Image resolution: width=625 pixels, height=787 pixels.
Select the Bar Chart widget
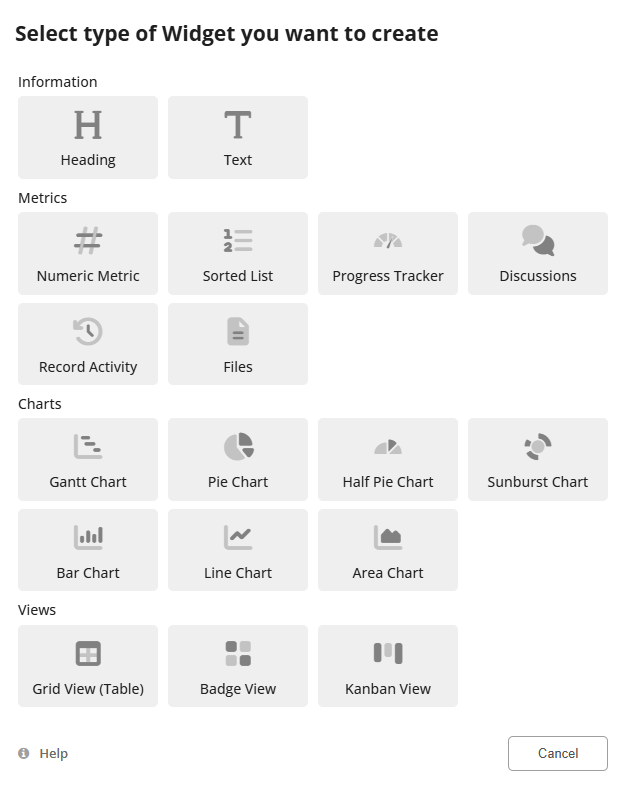click(88, 550)
